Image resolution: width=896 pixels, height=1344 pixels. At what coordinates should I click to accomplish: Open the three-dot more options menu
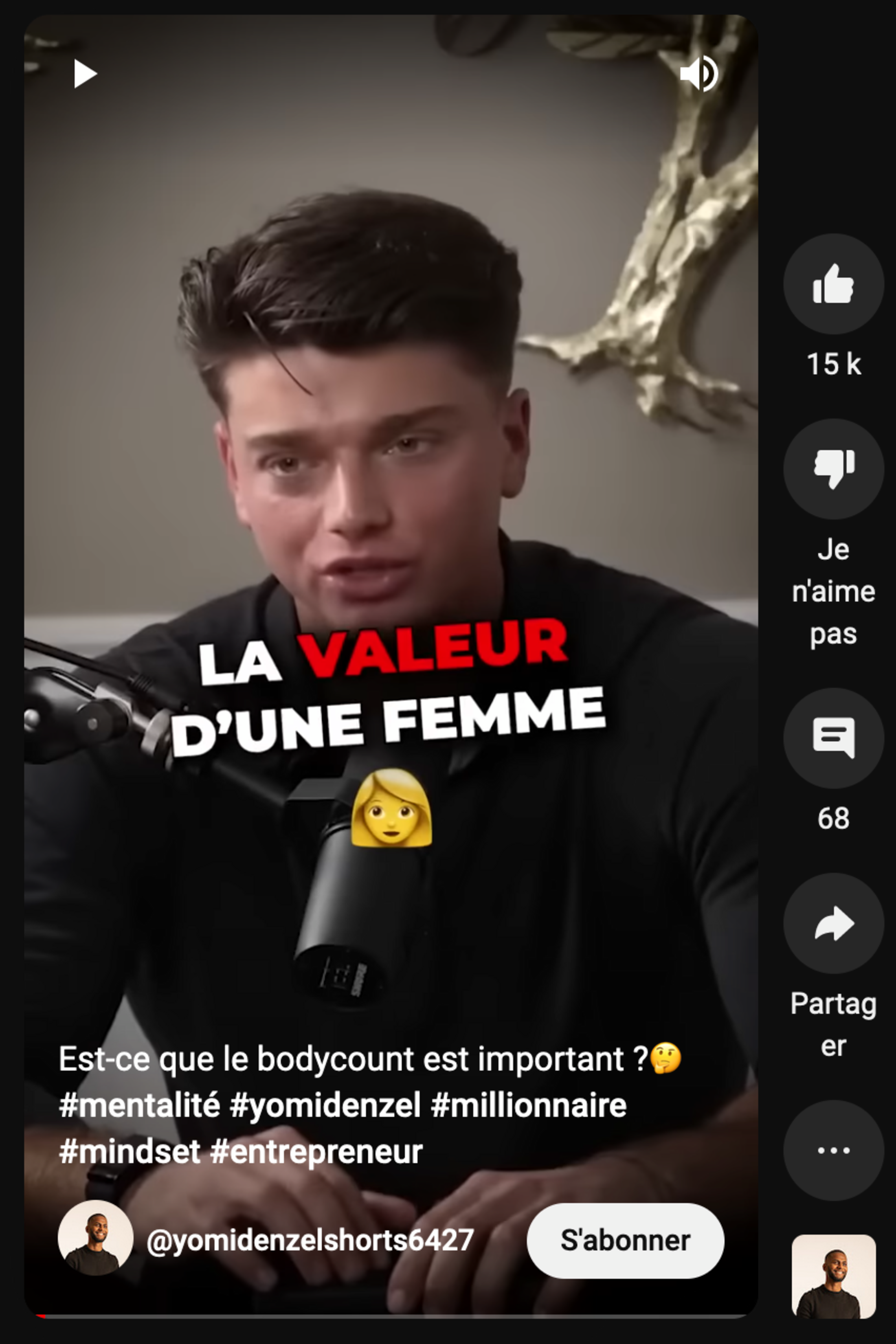[x=833, y=1150]
